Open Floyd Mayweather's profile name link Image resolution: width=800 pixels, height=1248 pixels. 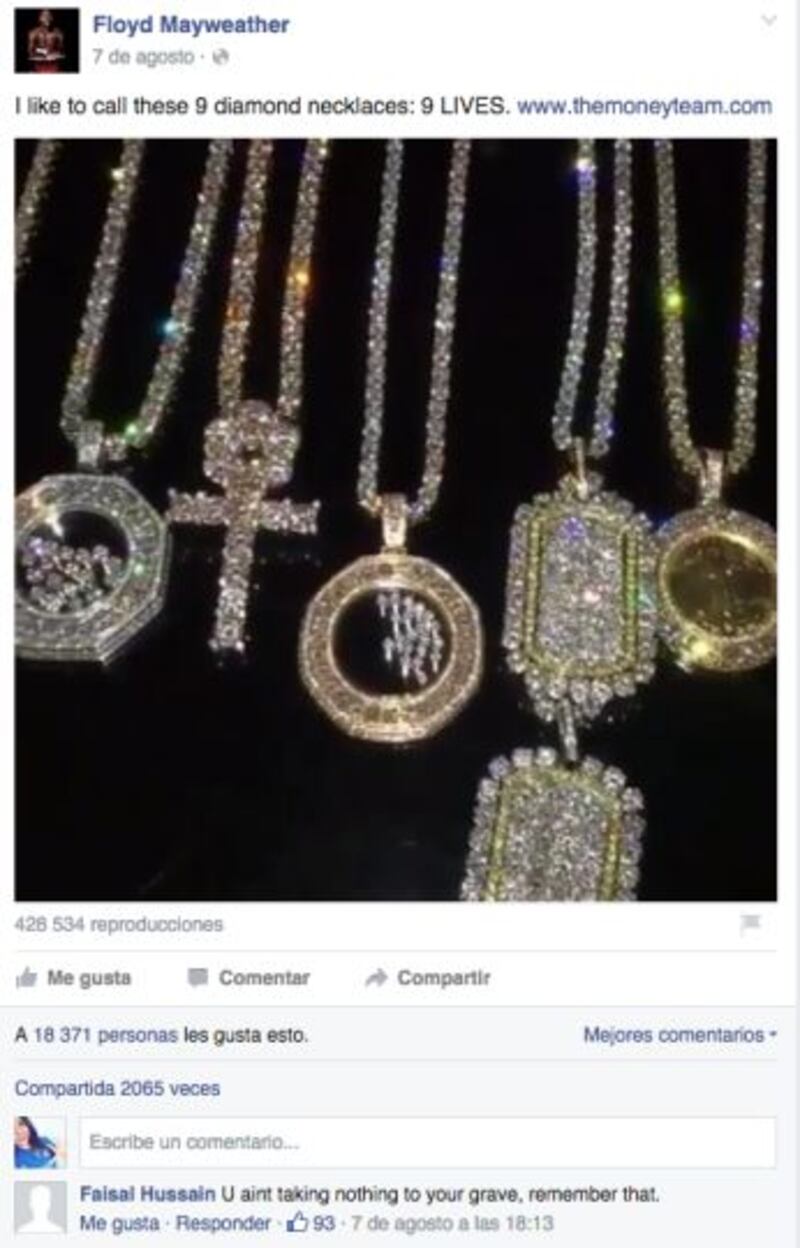tap(191, 25)
